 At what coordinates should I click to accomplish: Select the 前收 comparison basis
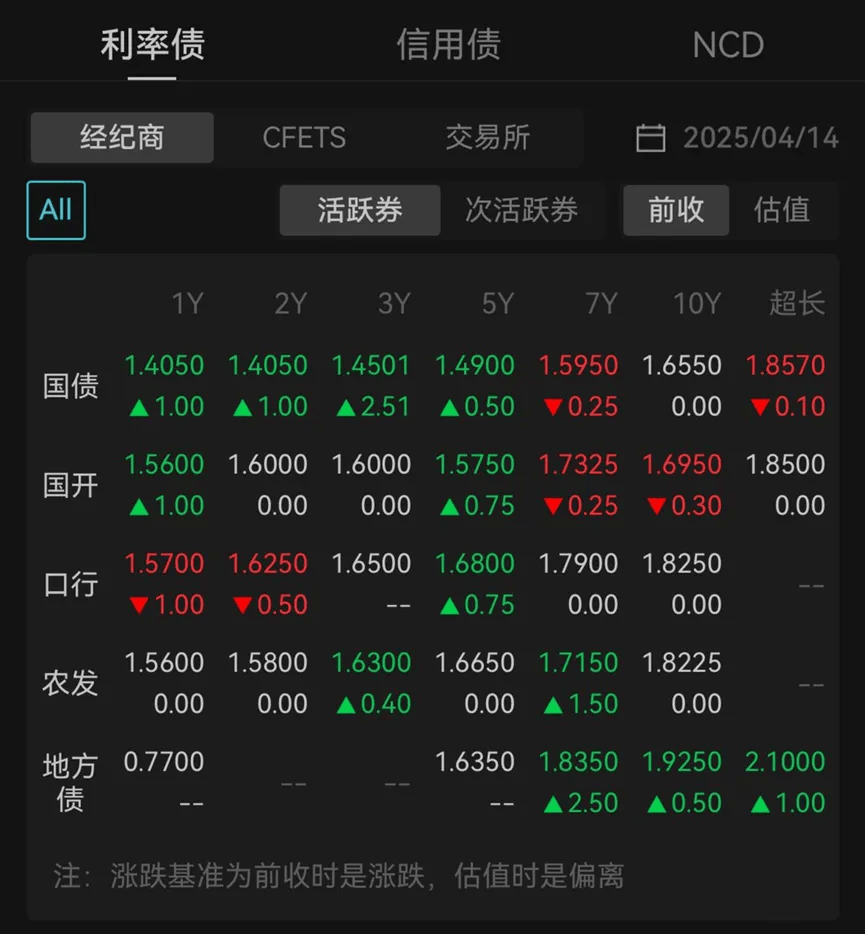tap(676, 210)
